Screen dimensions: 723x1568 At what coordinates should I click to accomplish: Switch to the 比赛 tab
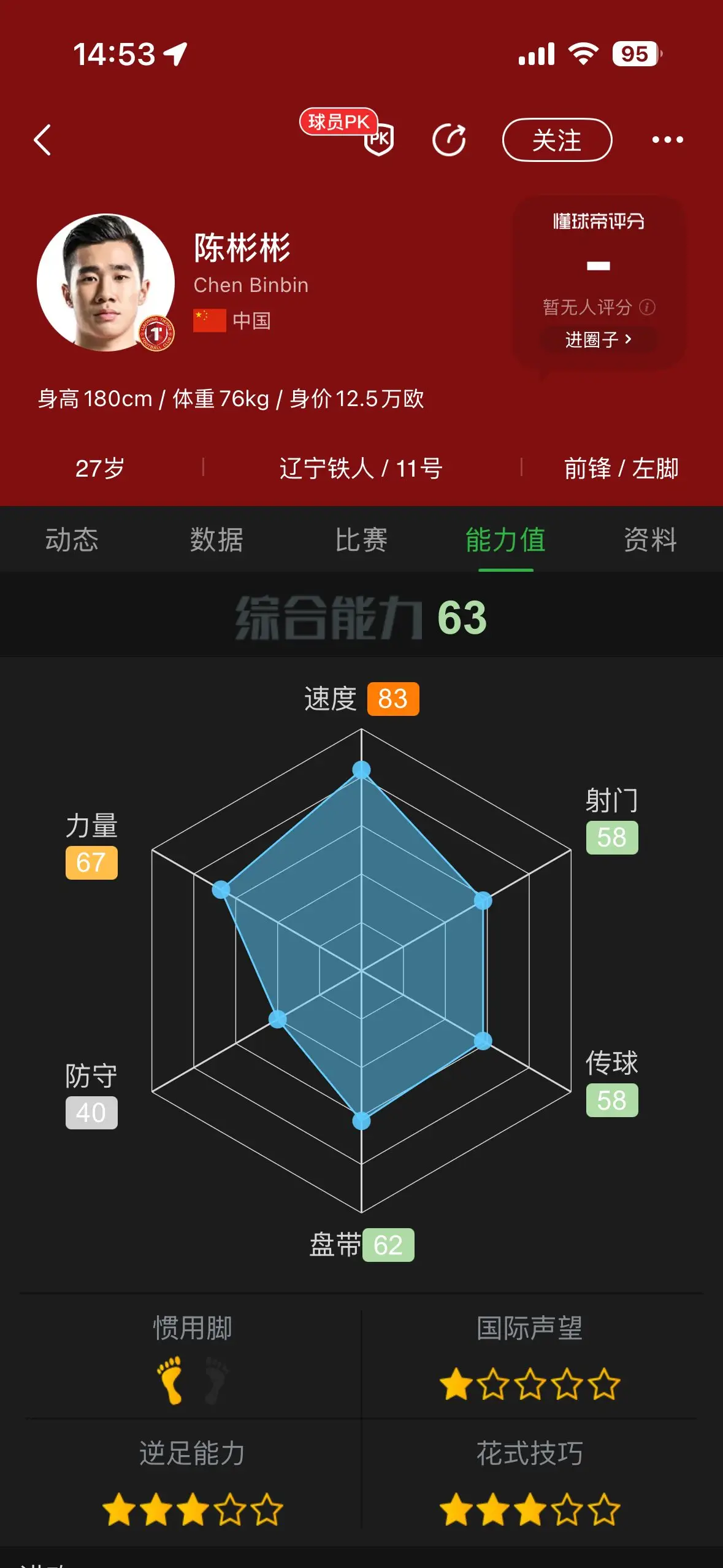point(361,540)
